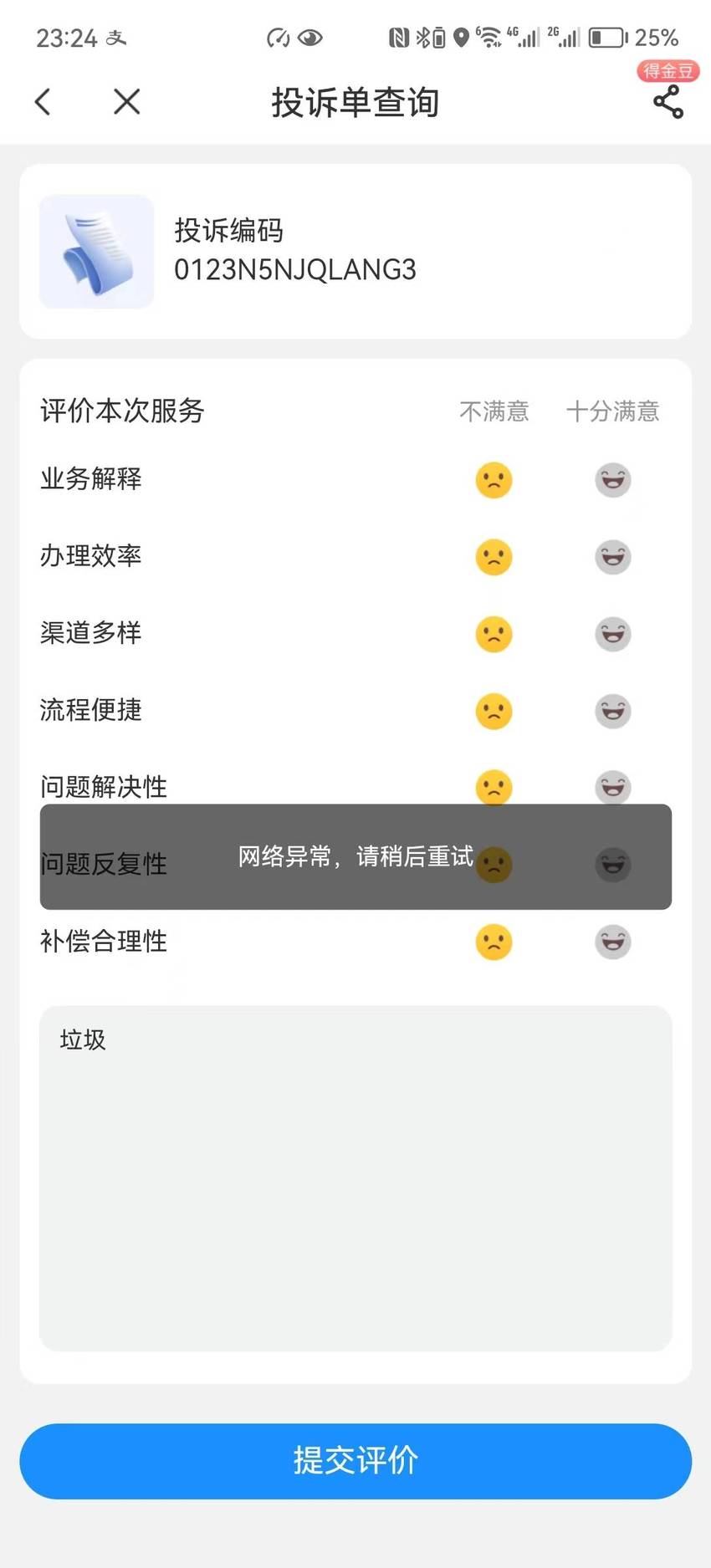Rate 问题解决性 as very satisfied
This screenshot has width=711, height=1568.
click(x=613, y=787)
